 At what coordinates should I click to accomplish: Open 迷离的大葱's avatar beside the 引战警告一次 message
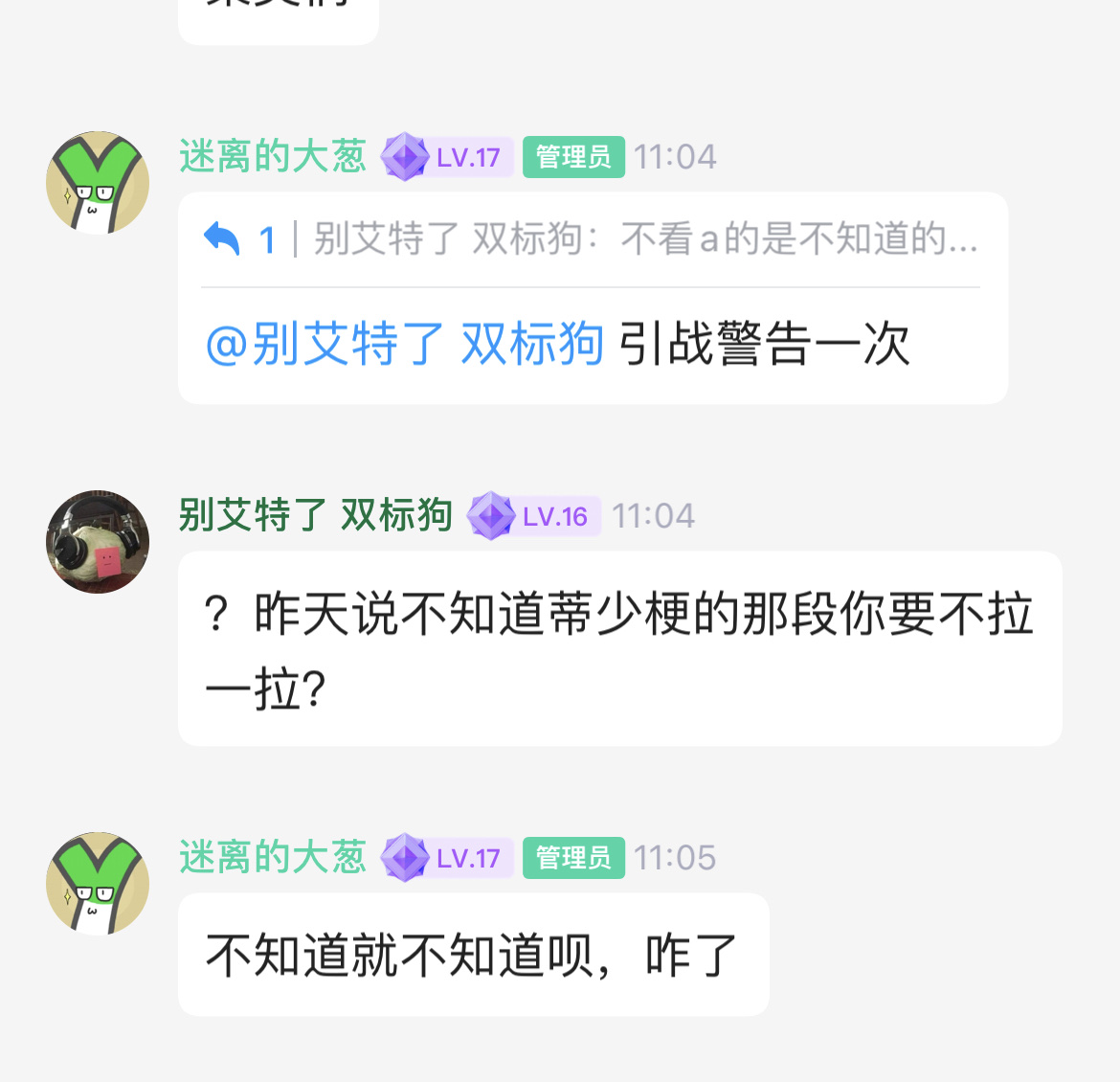98,183
